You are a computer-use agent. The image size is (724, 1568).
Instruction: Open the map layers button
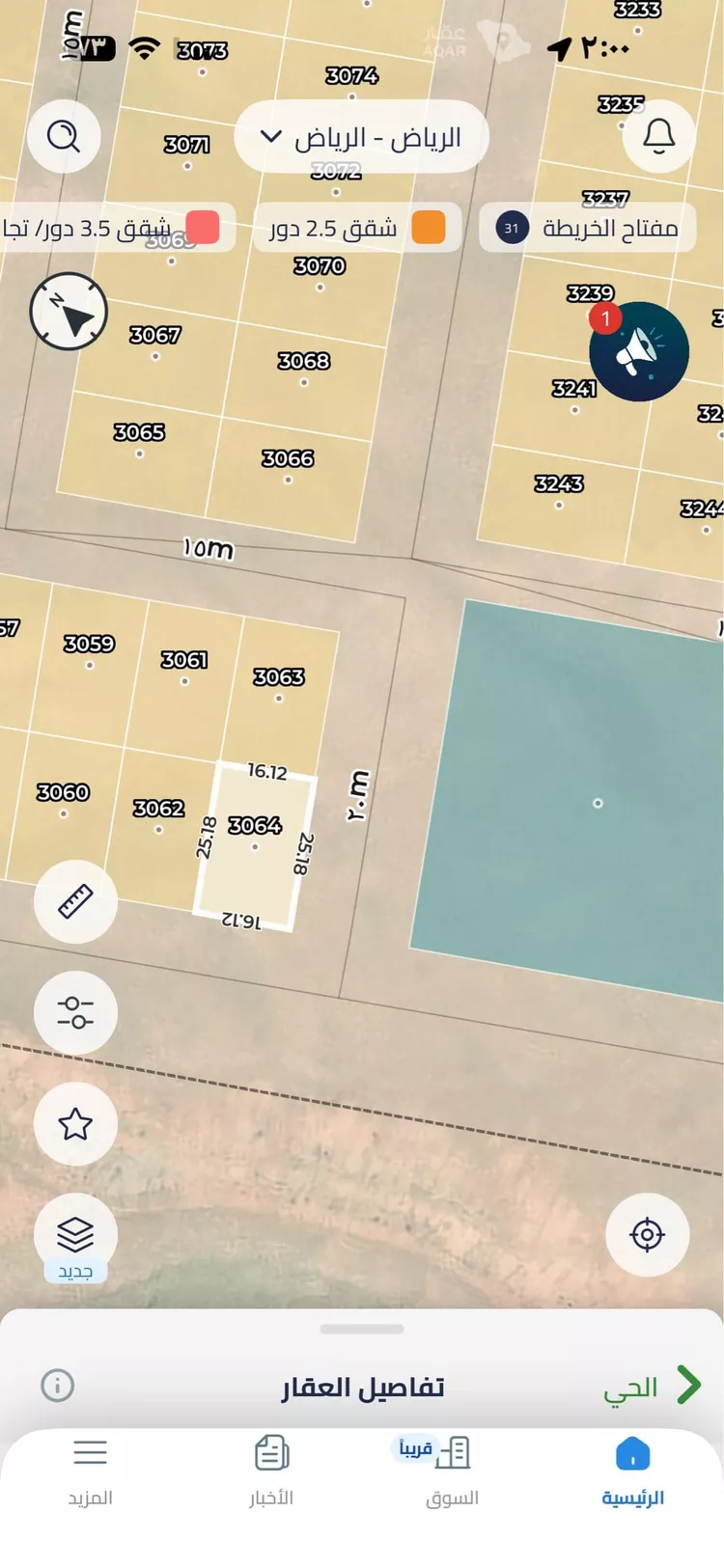coord(75,1235)
